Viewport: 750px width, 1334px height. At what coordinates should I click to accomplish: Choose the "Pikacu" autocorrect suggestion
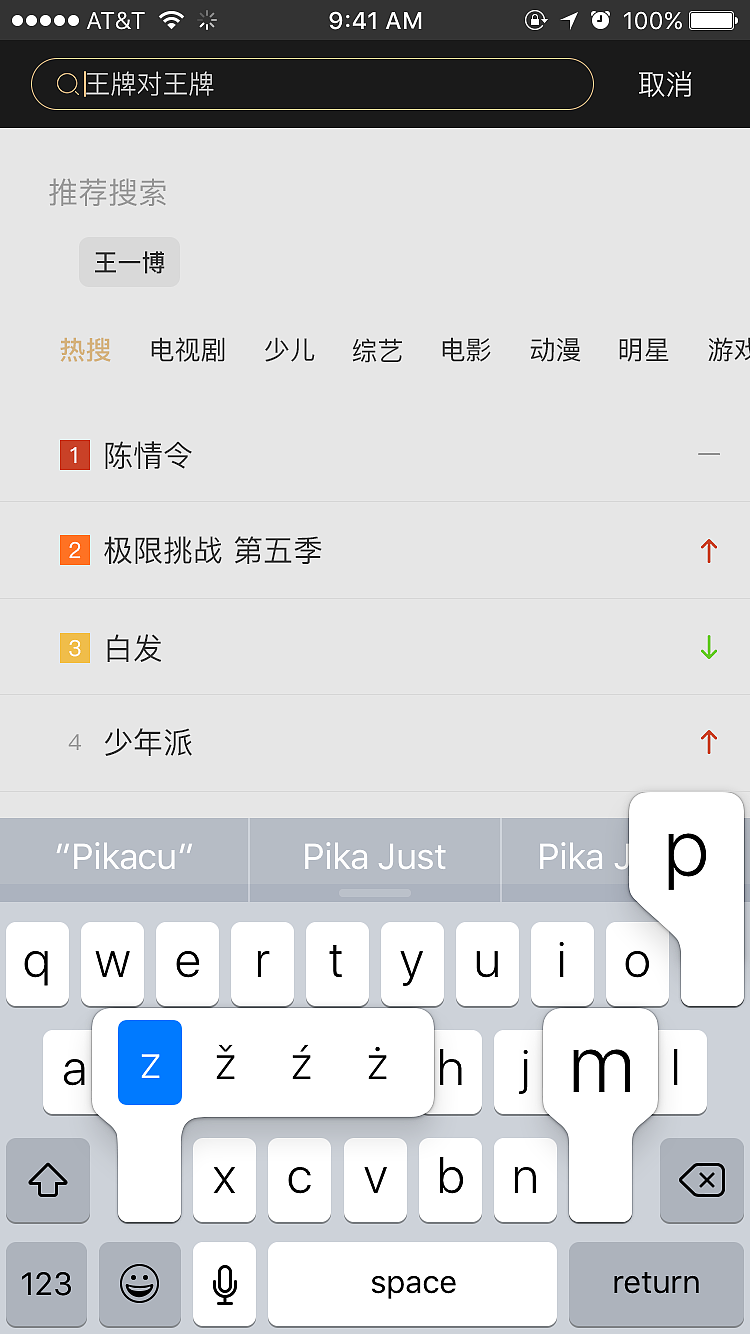[123, 857]
